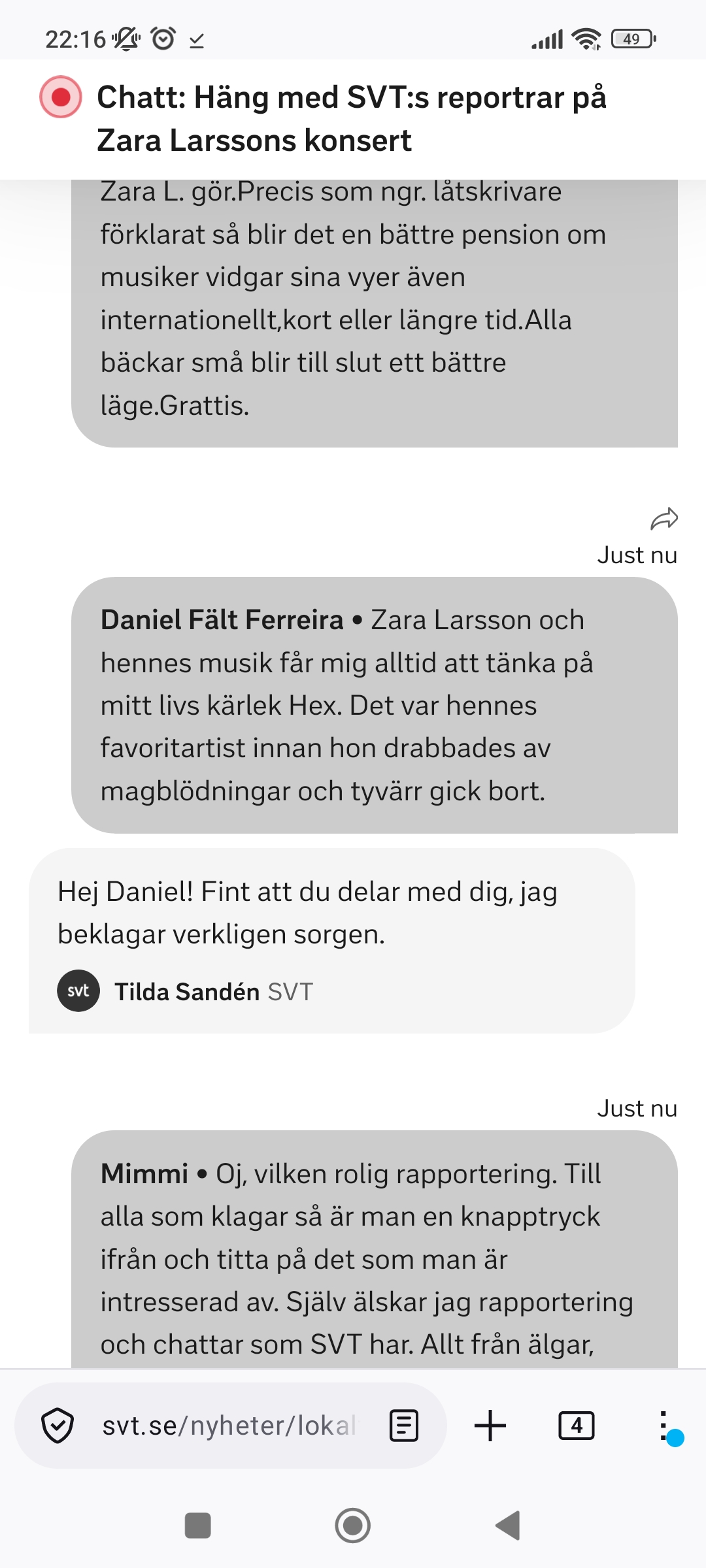
Task: Go back with system back button
Action: click(508, 1526)
